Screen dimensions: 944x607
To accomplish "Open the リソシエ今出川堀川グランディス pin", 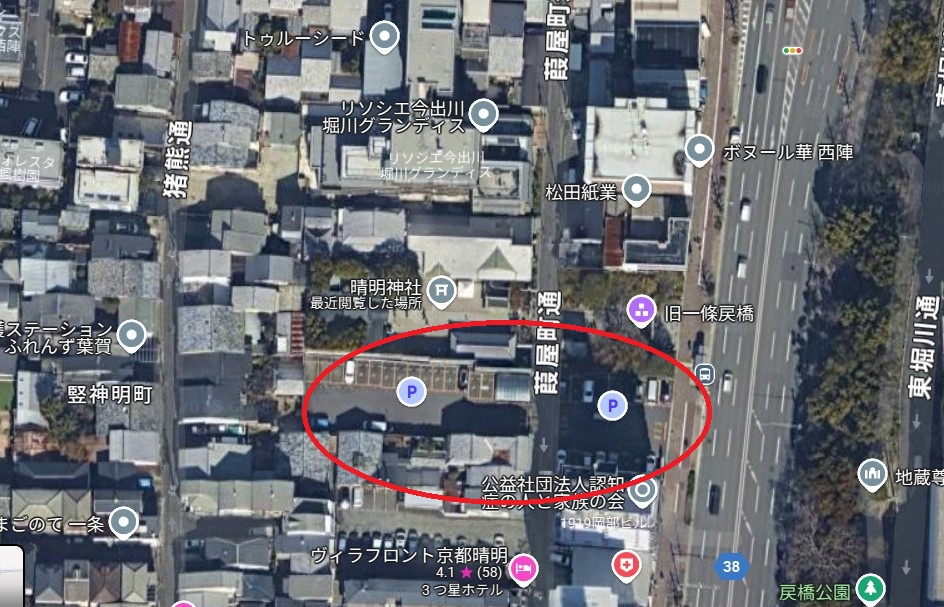I will pyautogui.click(x=485, y=115).
